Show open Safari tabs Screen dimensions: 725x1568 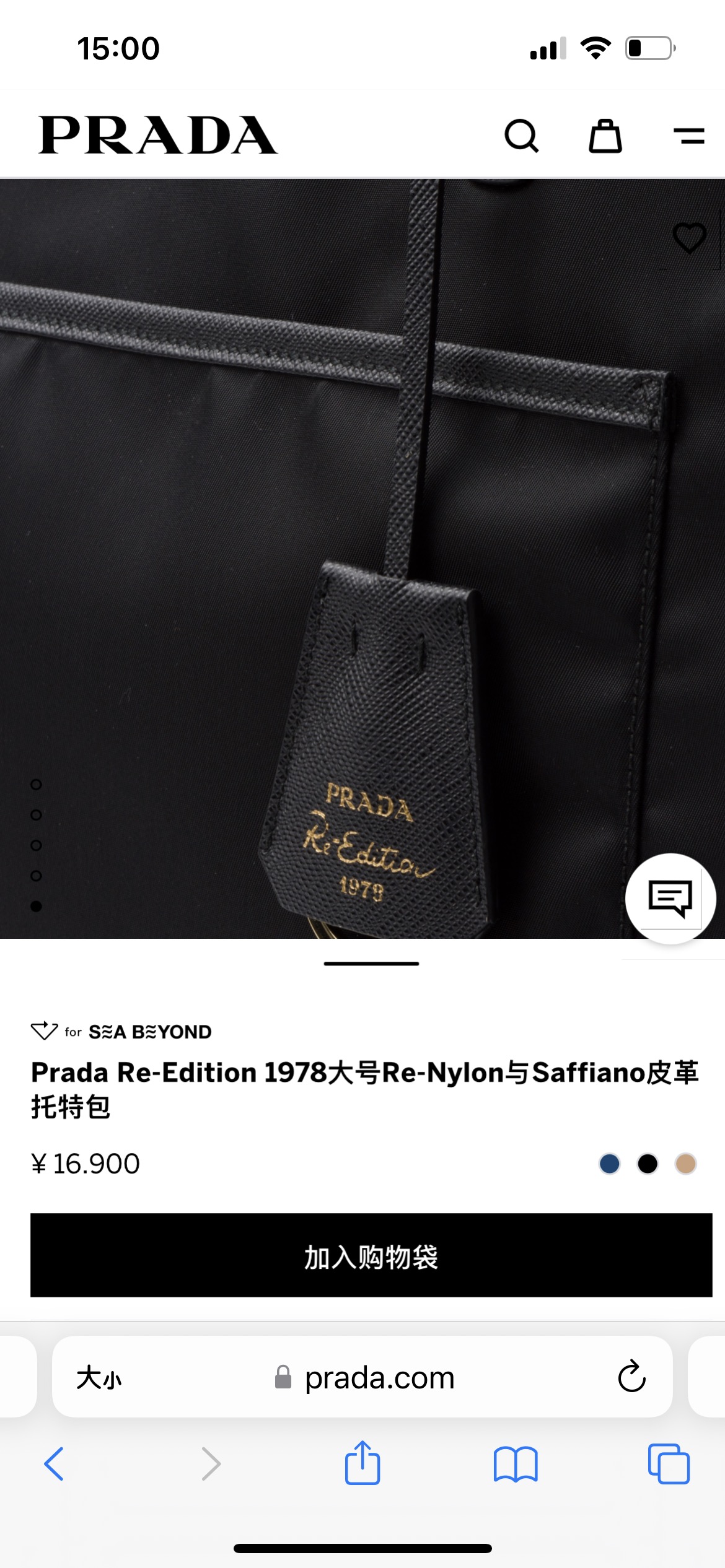(x=669, y=1464)
